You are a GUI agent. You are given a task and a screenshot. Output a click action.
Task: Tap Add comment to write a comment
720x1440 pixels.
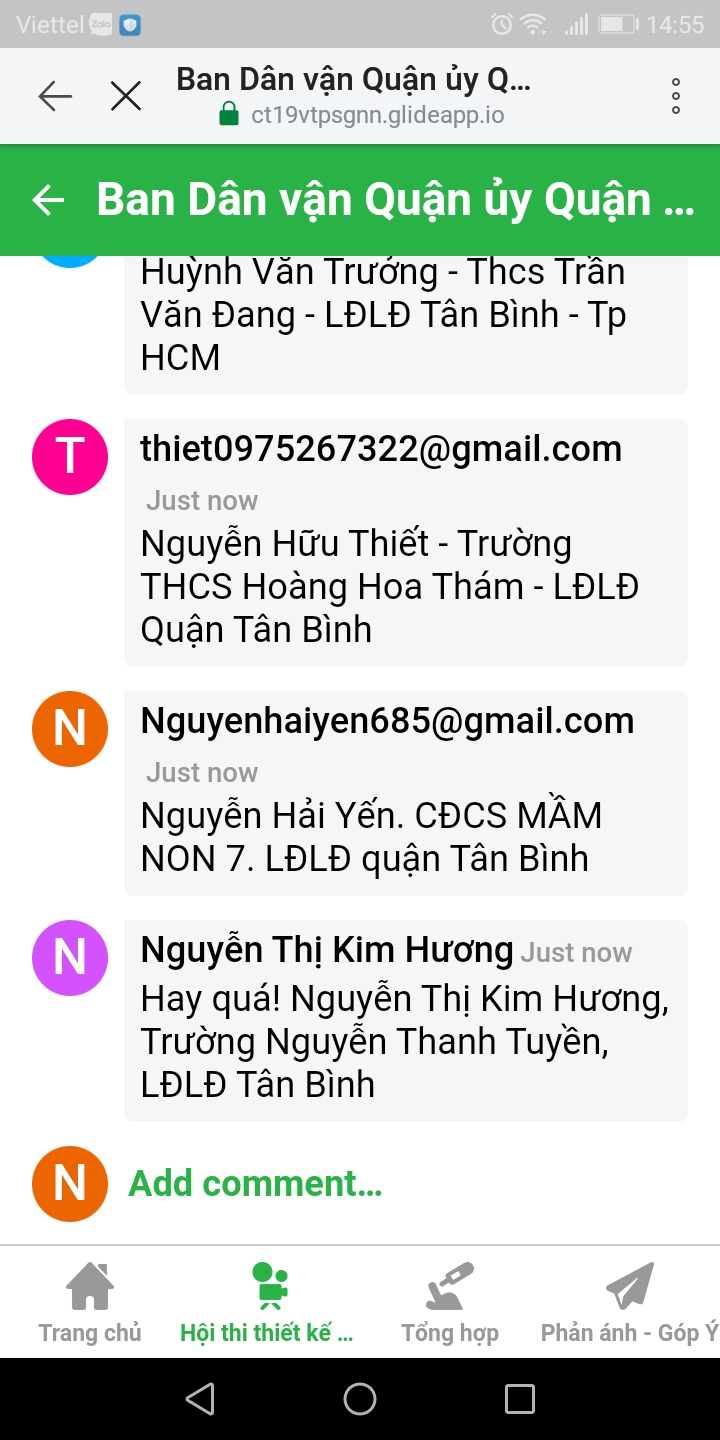[x=255, y=1184]
